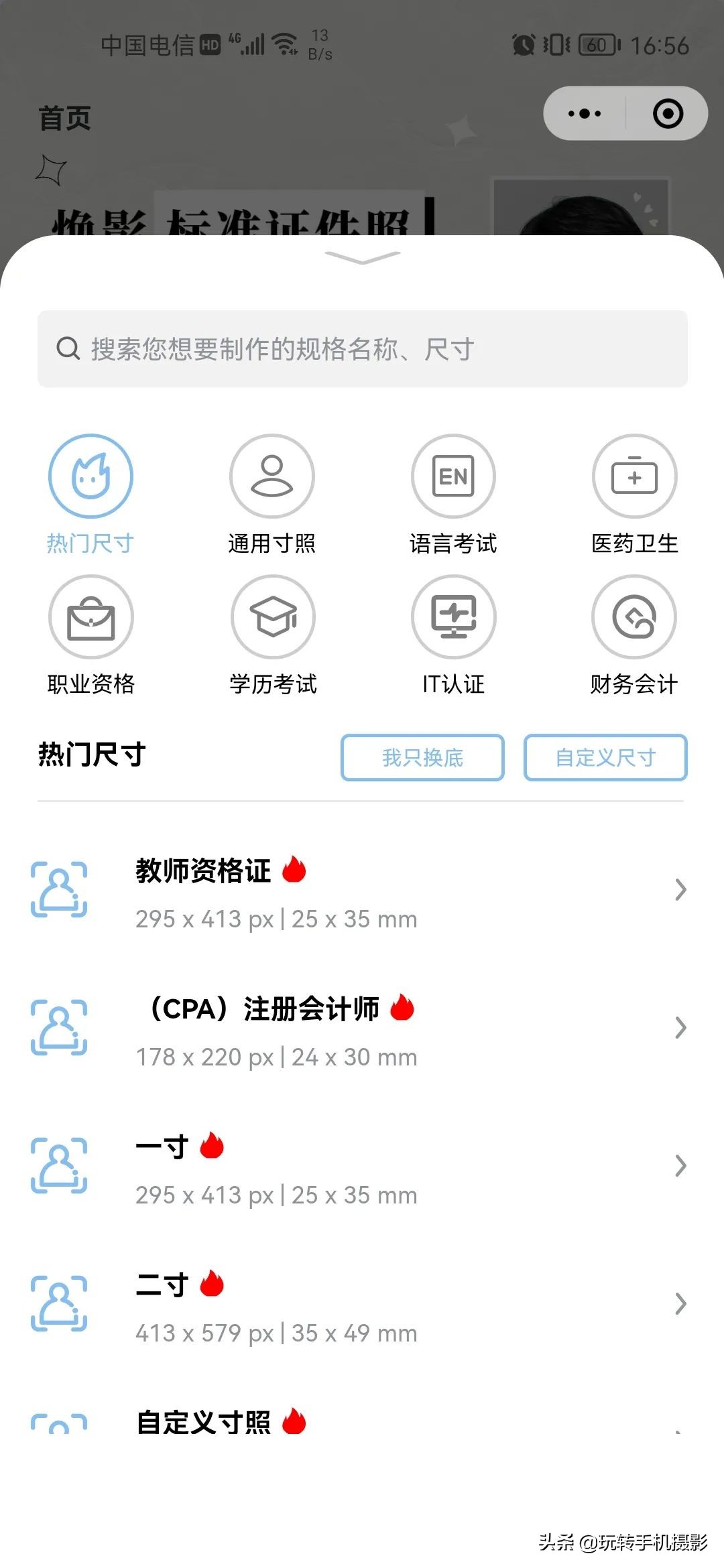Click the 自定义尺寸 button
The image size is (724, 1568).
pos(605,758)
